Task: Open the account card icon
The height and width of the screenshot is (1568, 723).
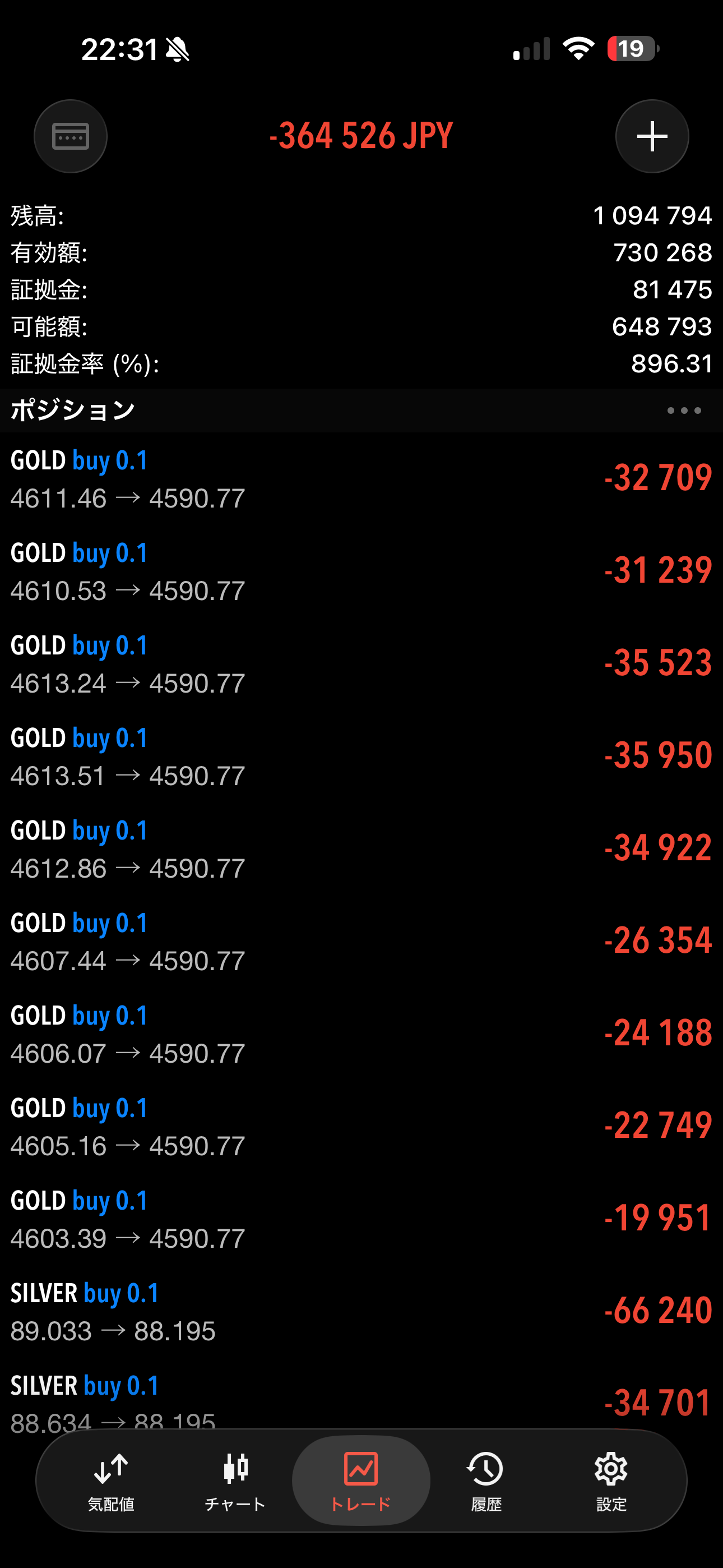Action: pos(71,136)
